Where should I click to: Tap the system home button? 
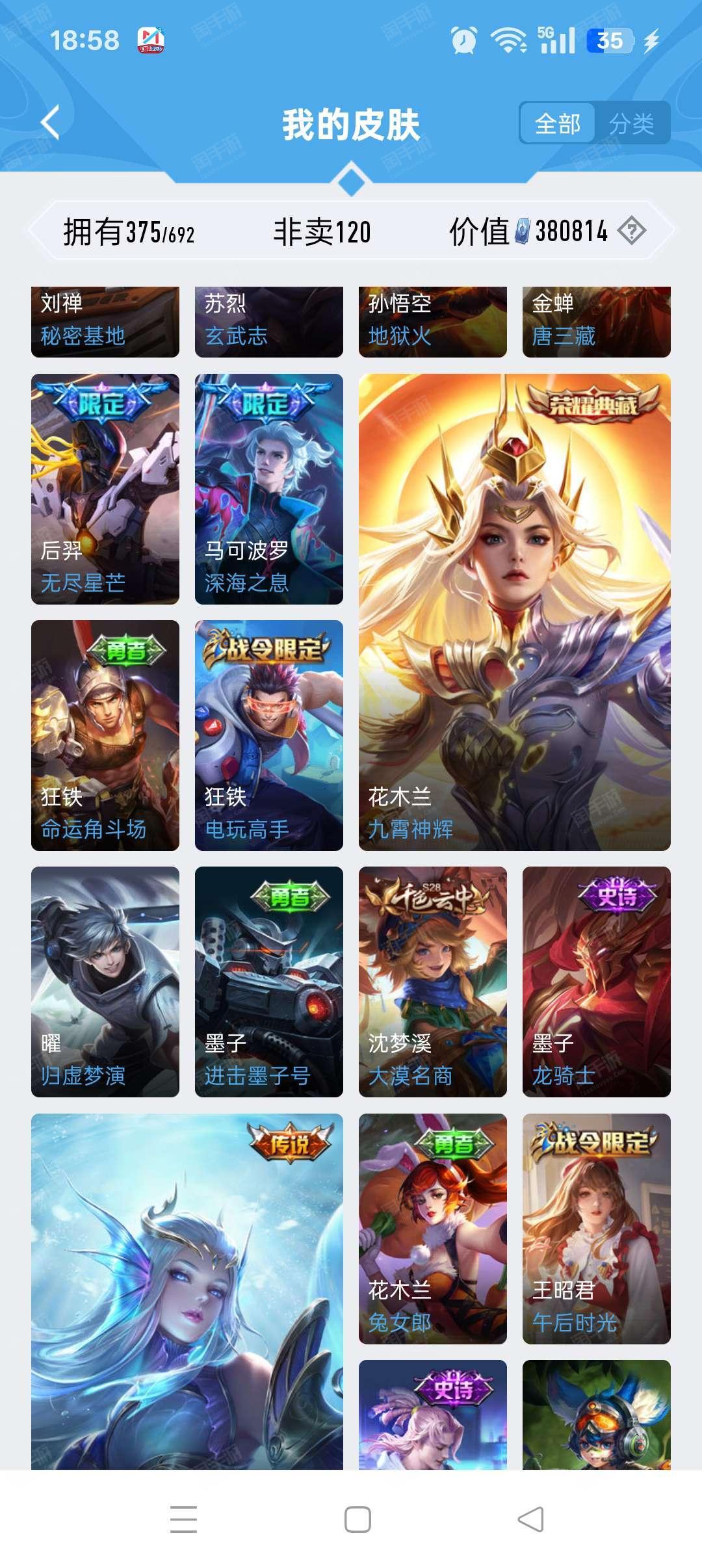tap(357, 1519)
